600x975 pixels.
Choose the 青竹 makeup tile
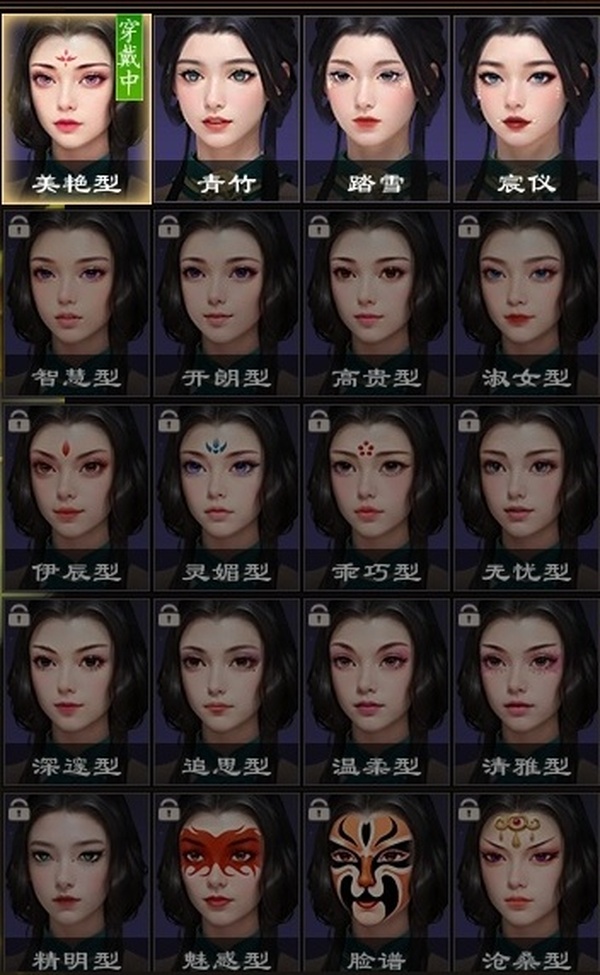[x=226, y=108]
